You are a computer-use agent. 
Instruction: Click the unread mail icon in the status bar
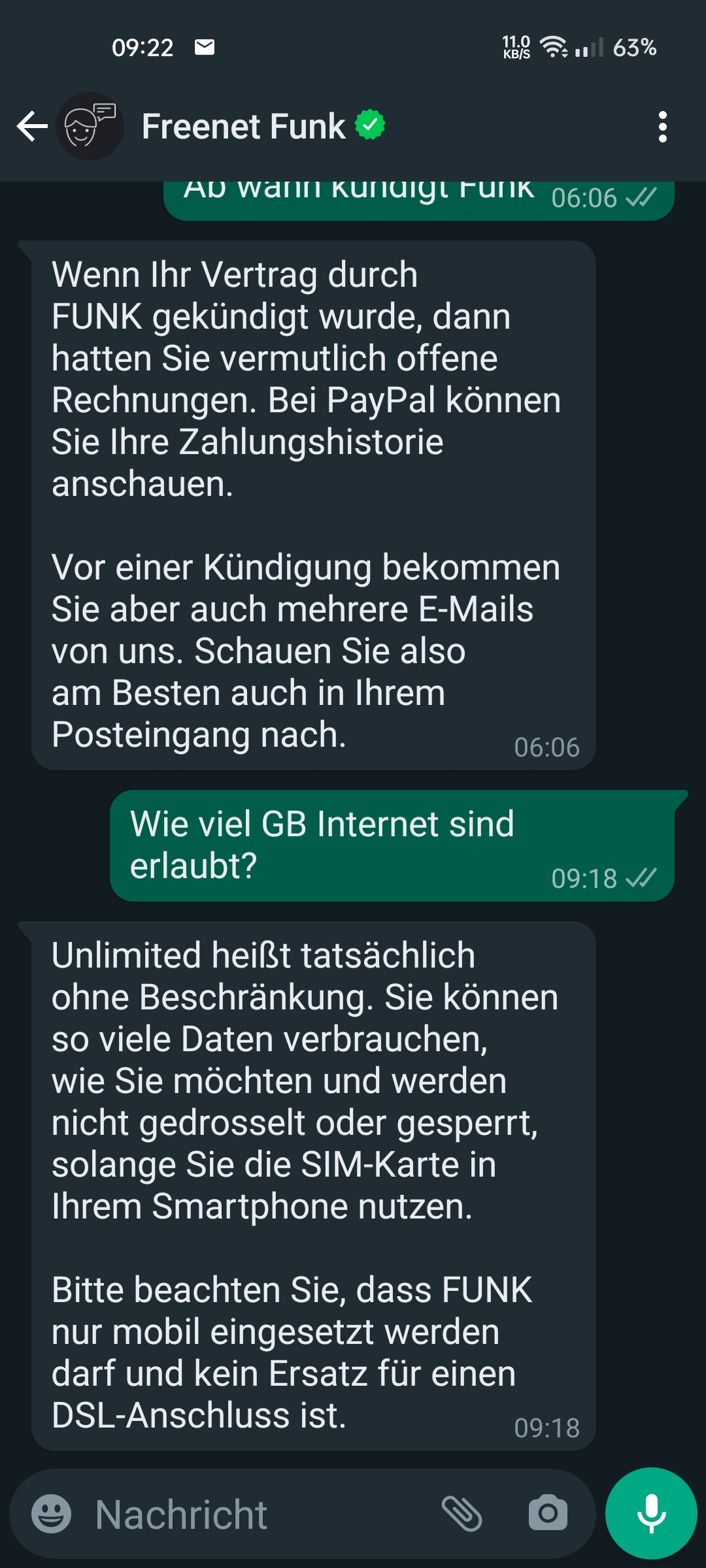click(205, 46)
